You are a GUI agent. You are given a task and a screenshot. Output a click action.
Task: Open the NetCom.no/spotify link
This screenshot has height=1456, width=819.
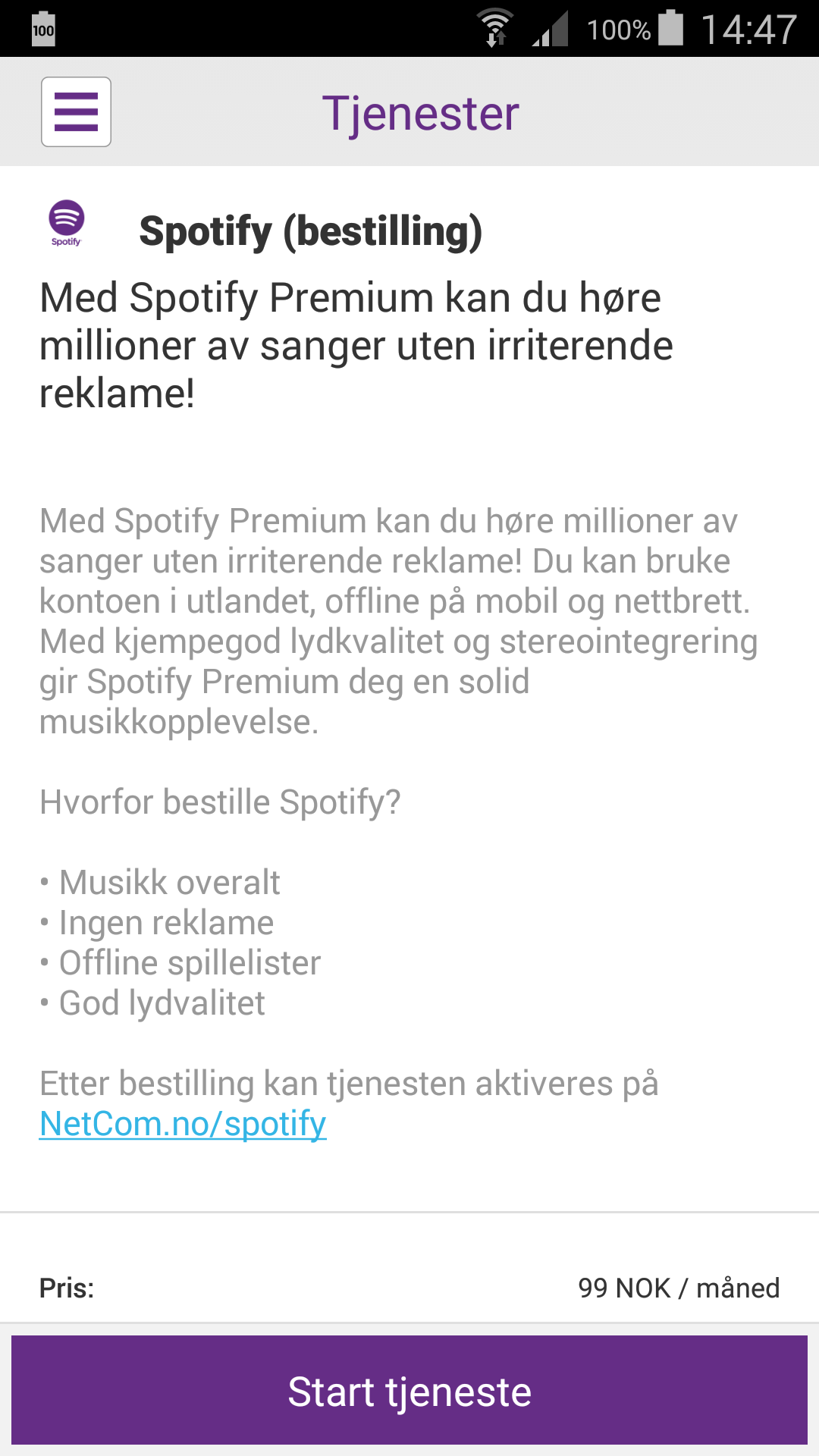click(183, 1124)
